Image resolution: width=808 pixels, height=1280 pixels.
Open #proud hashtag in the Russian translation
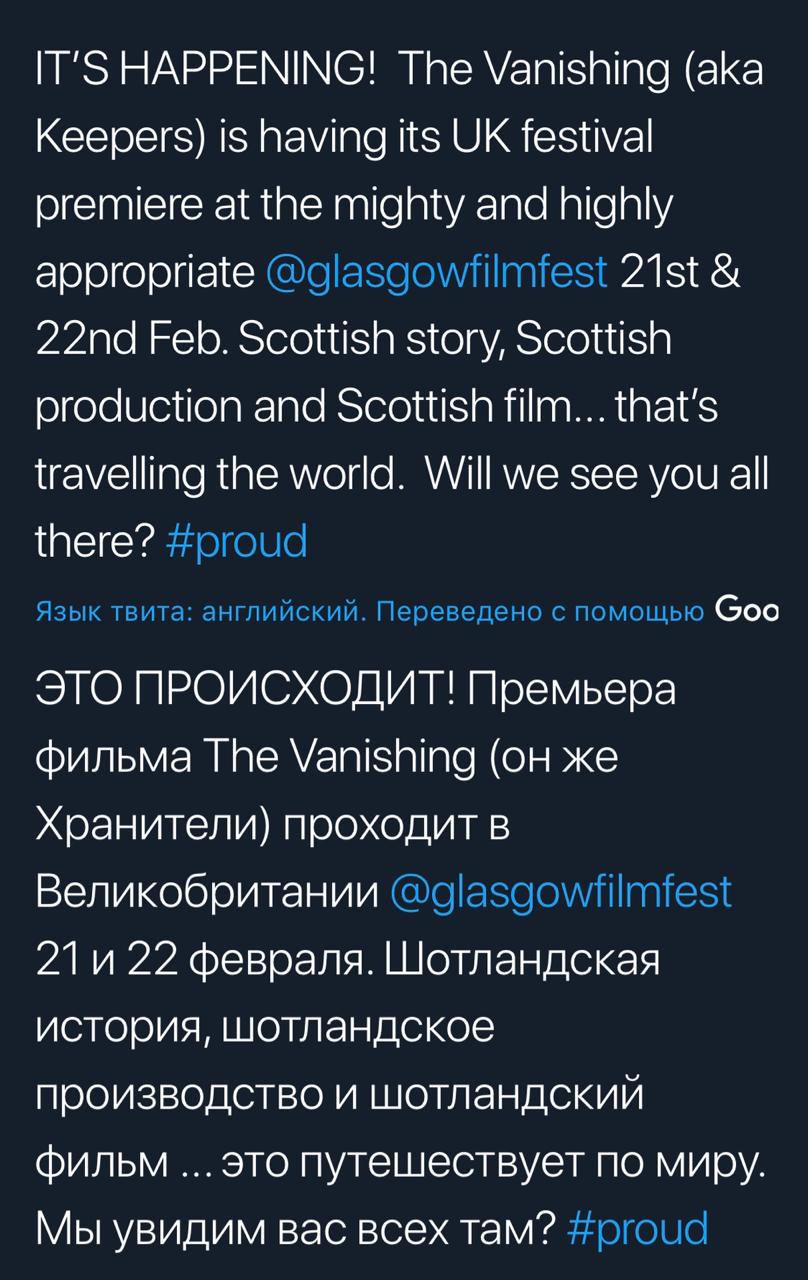click(636, 1228)
